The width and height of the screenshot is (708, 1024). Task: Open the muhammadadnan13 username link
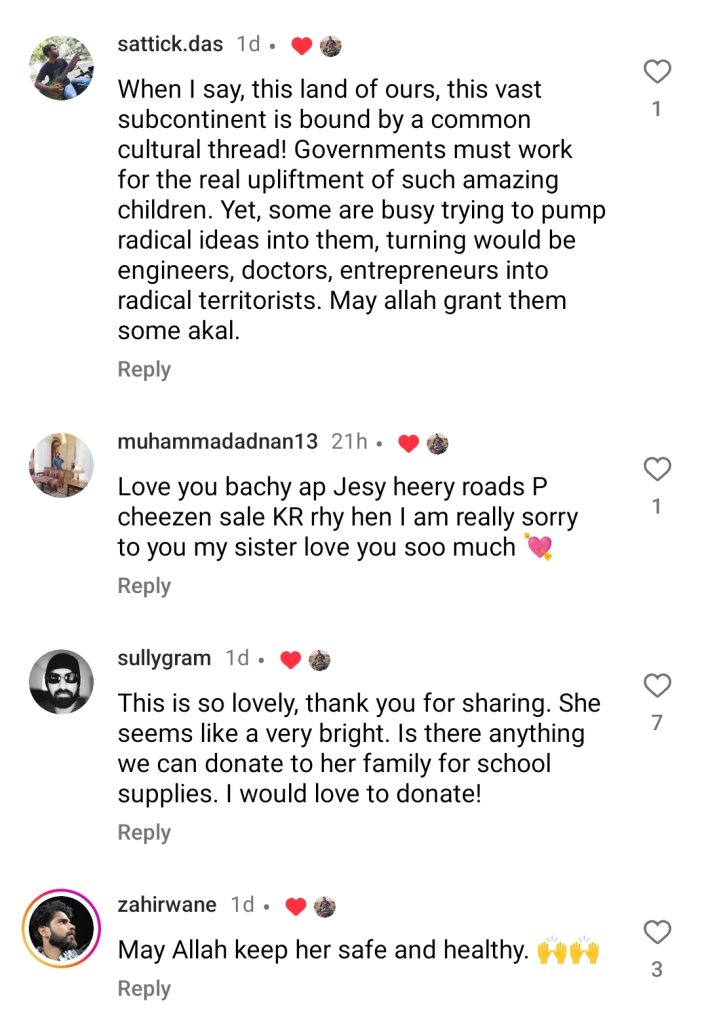point(218,441)
